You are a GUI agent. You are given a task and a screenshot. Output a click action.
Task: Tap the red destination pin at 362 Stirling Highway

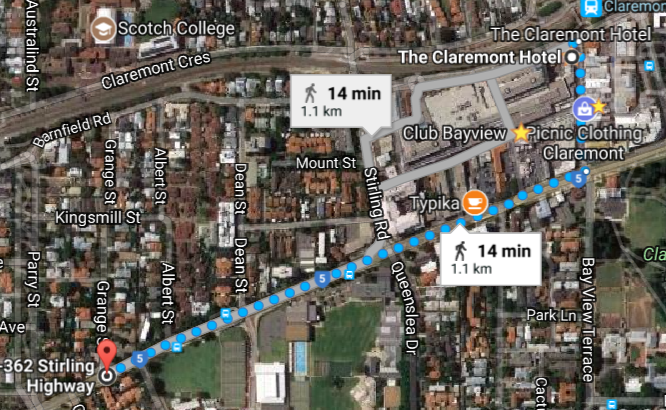[x=107, y=355]
